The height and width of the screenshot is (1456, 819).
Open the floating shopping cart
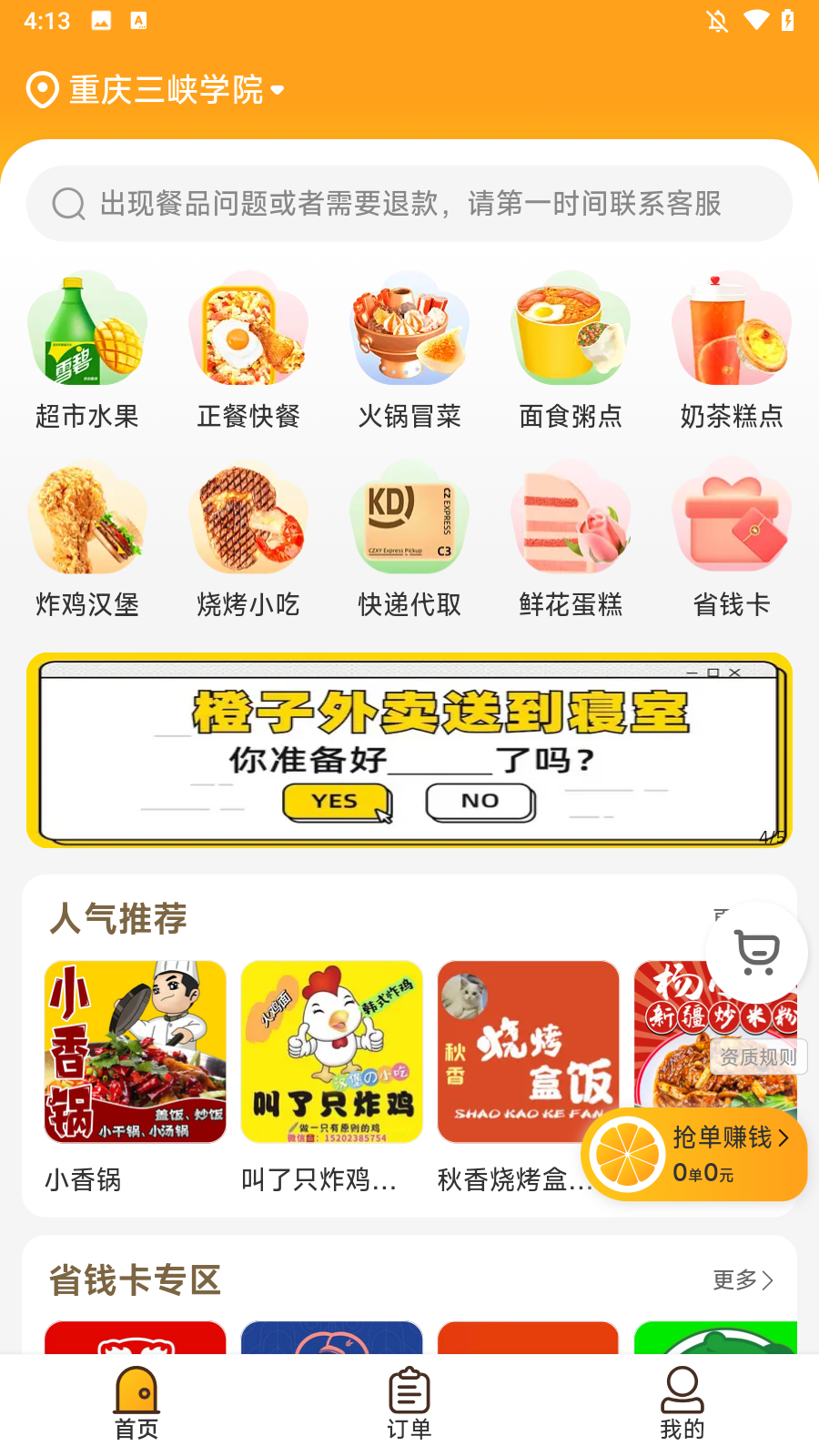coord(756,950)
